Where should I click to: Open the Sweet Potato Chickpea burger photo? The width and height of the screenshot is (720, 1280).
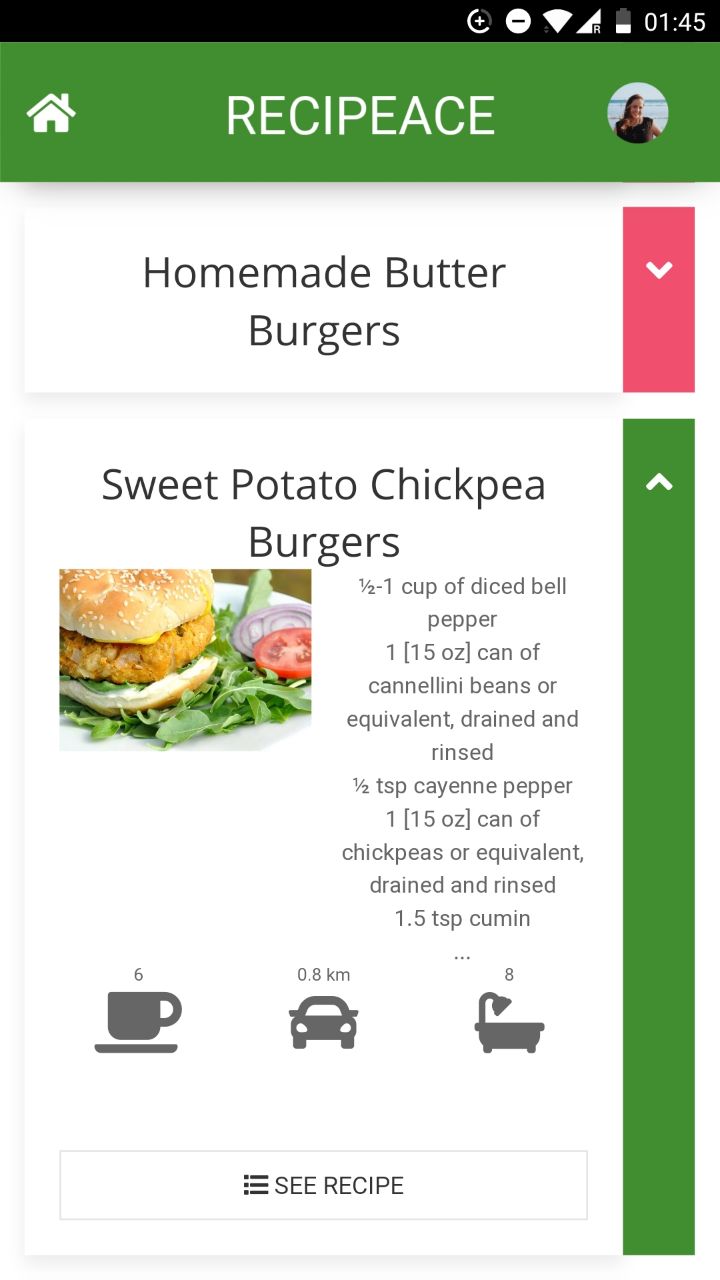coord(185,659)
